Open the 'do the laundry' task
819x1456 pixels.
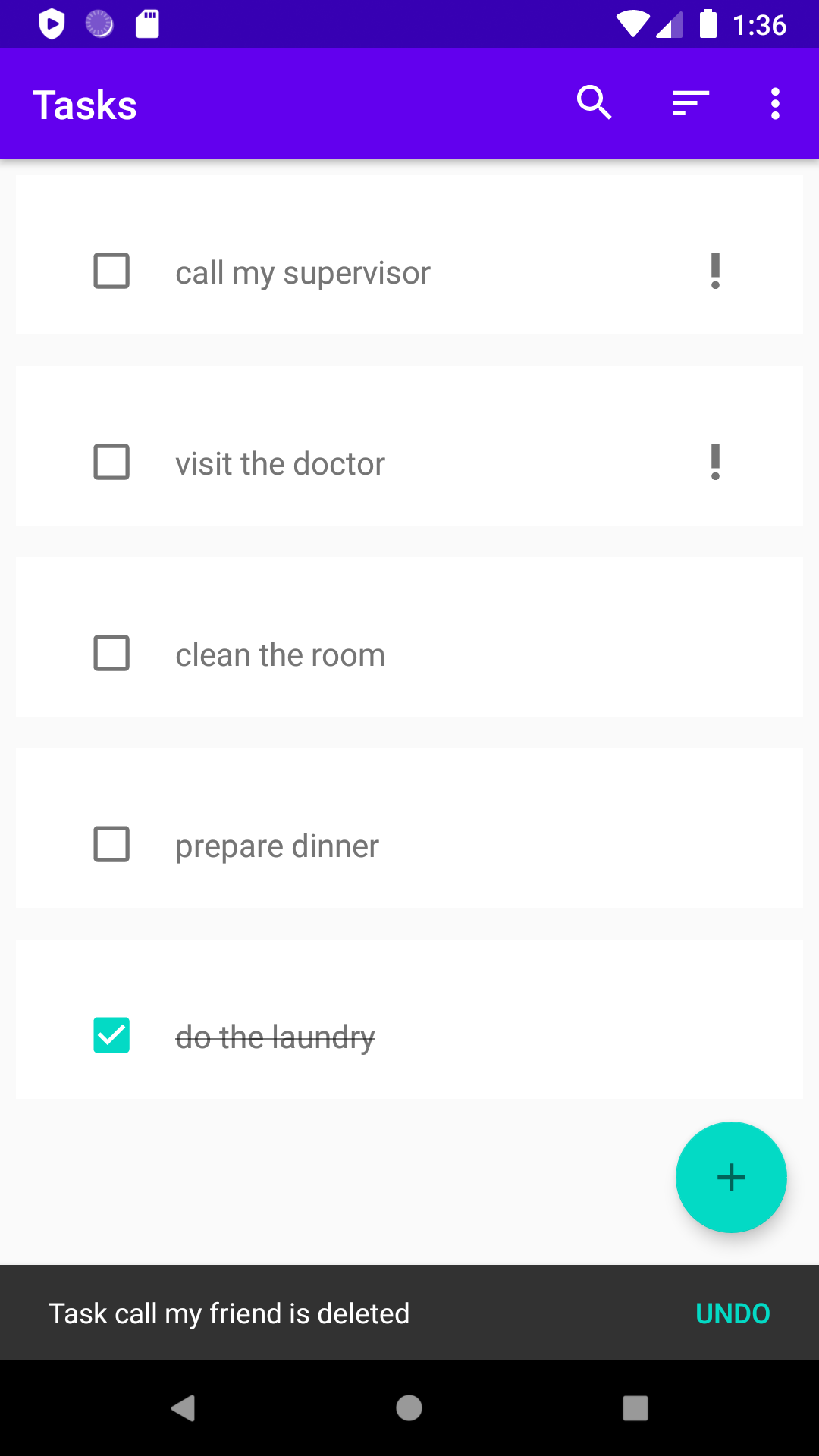click(x=275, y=1037)
